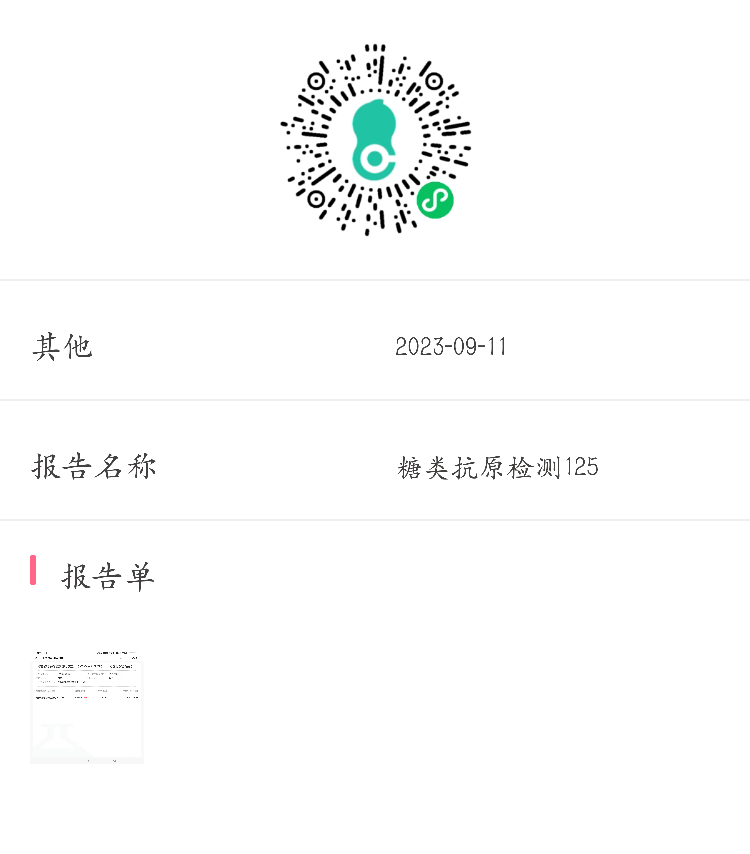Expand the 报告名称 row
The image size is (750, 854).
pos(375,460)
